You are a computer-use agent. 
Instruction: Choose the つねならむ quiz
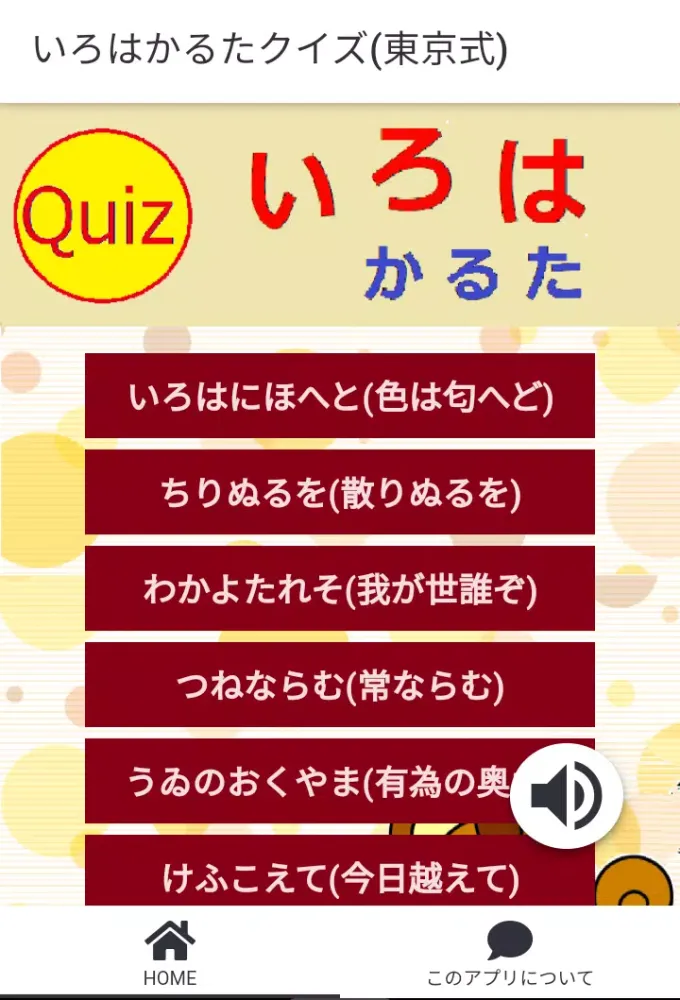coord(340,685)
